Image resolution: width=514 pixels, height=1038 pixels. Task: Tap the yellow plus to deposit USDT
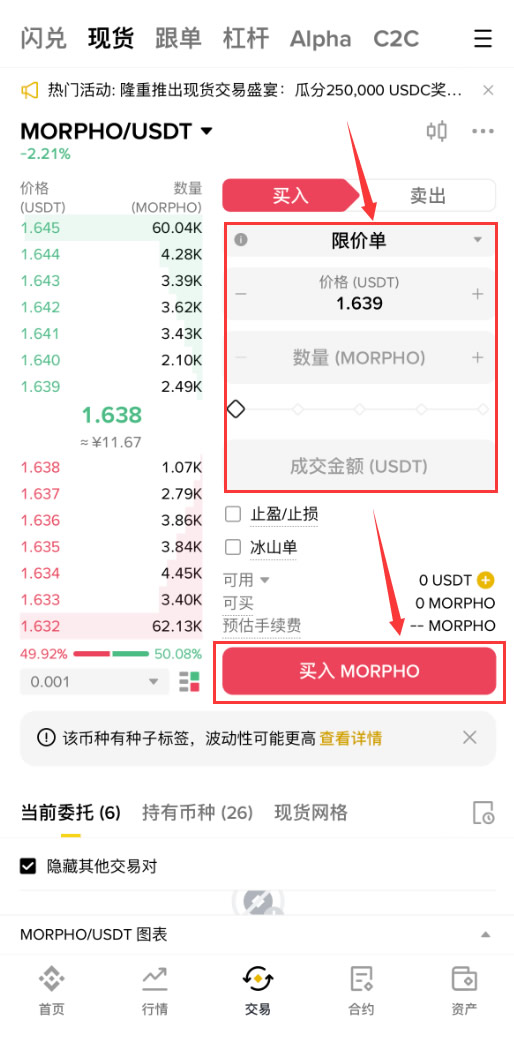486,581
